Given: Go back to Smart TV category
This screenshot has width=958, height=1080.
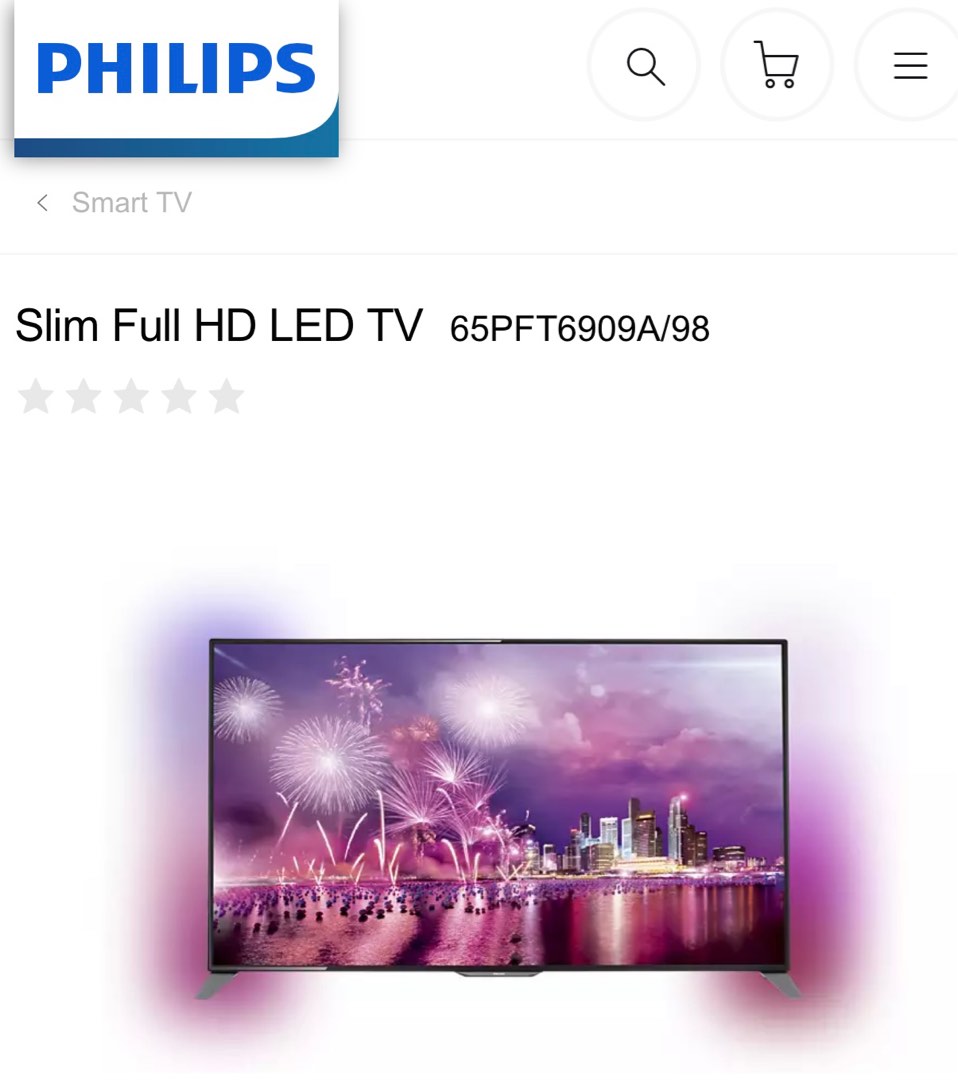Looking at the screenshot, I should coord(114,203).
